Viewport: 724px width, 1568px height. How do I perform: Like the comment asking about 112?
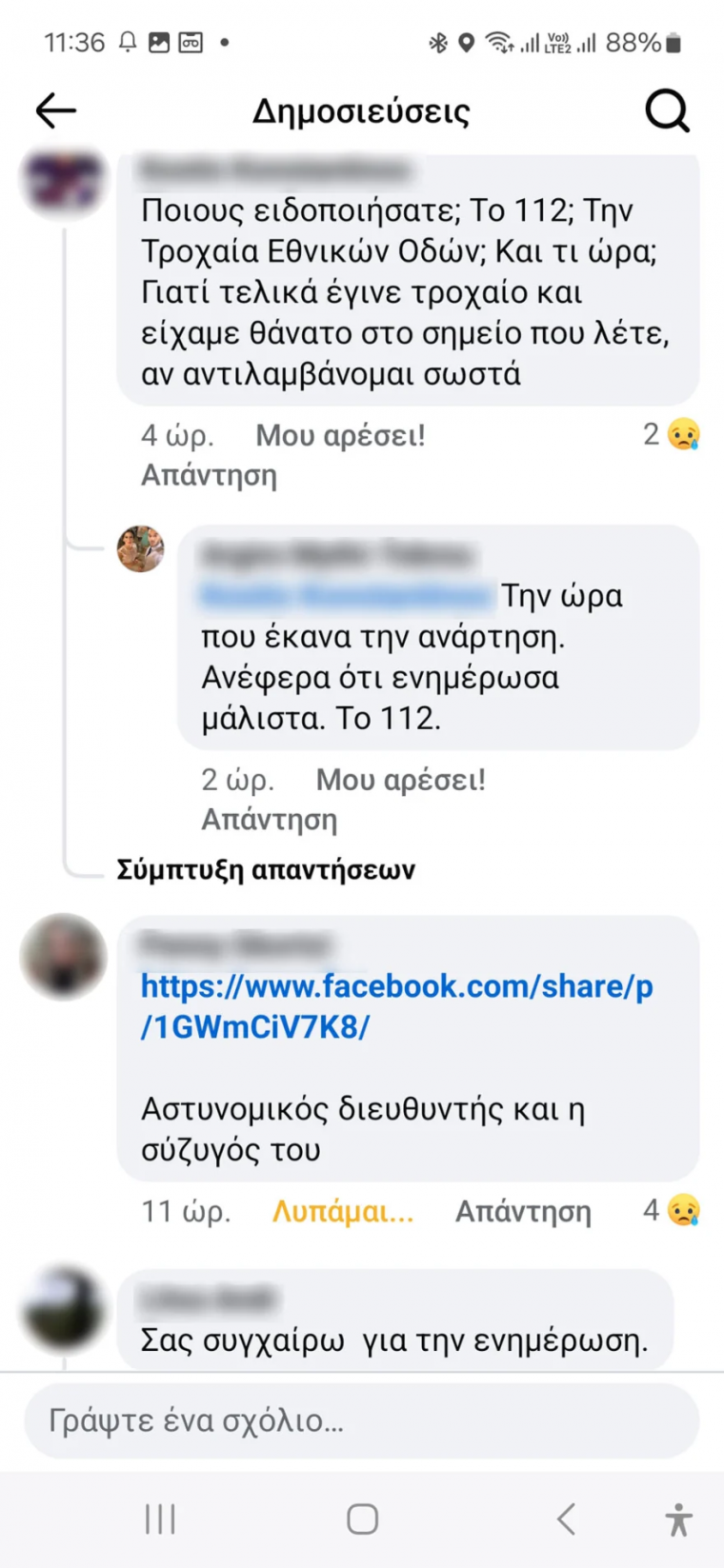[340, 435]
